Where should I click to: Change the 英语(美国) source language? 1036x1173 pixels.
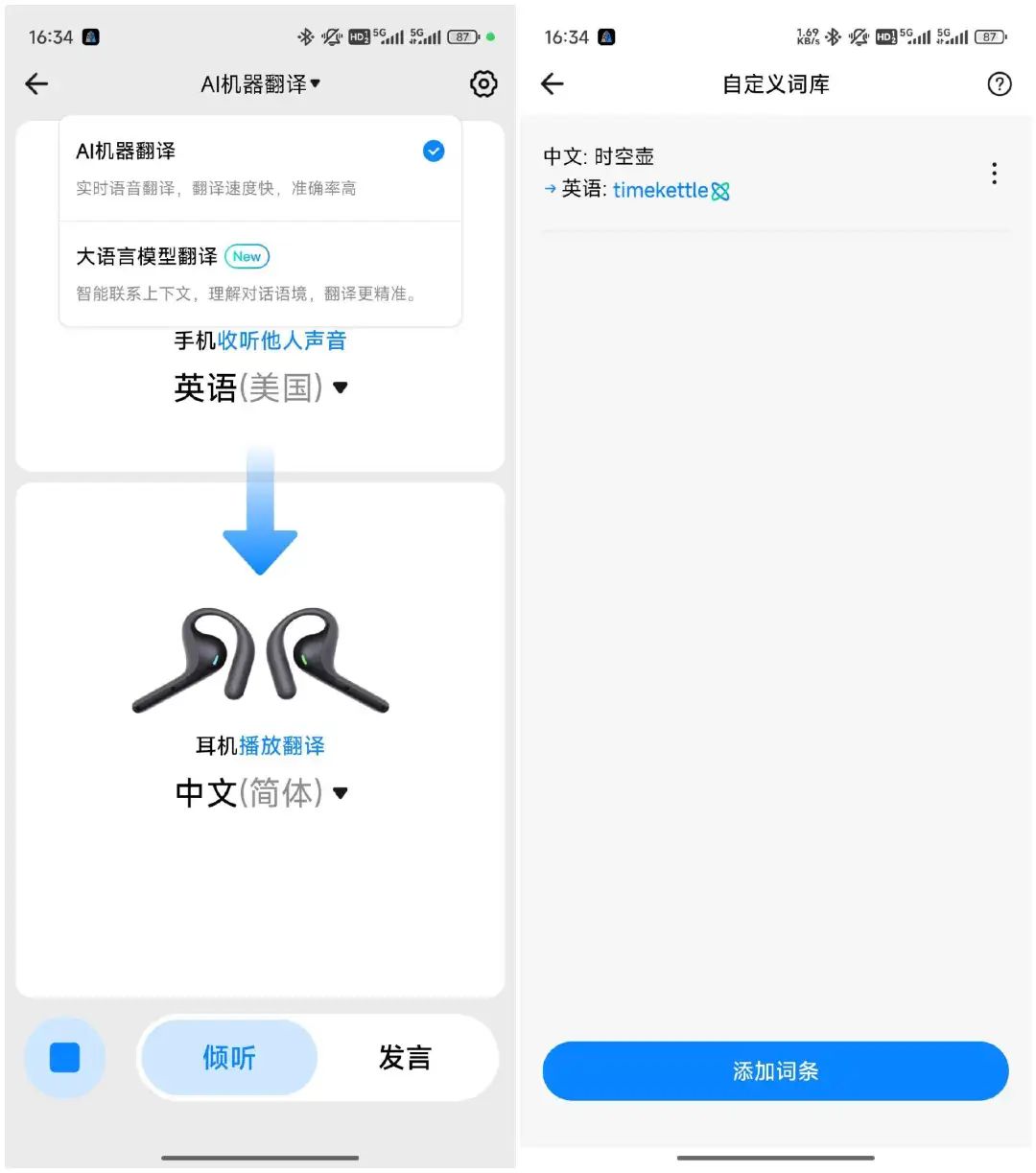point(260,388)
